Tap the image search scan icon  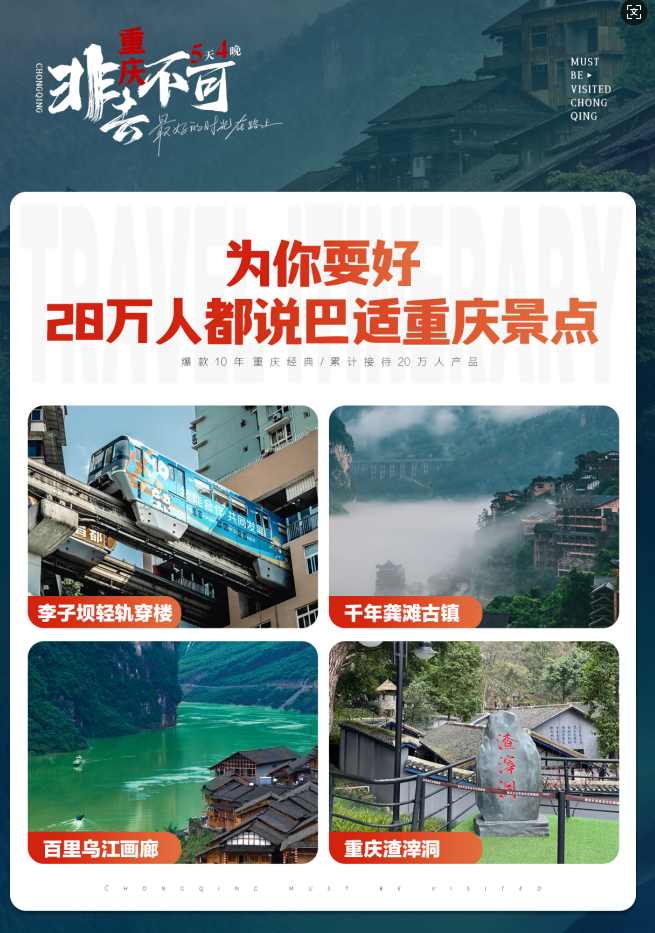point(634,12)
